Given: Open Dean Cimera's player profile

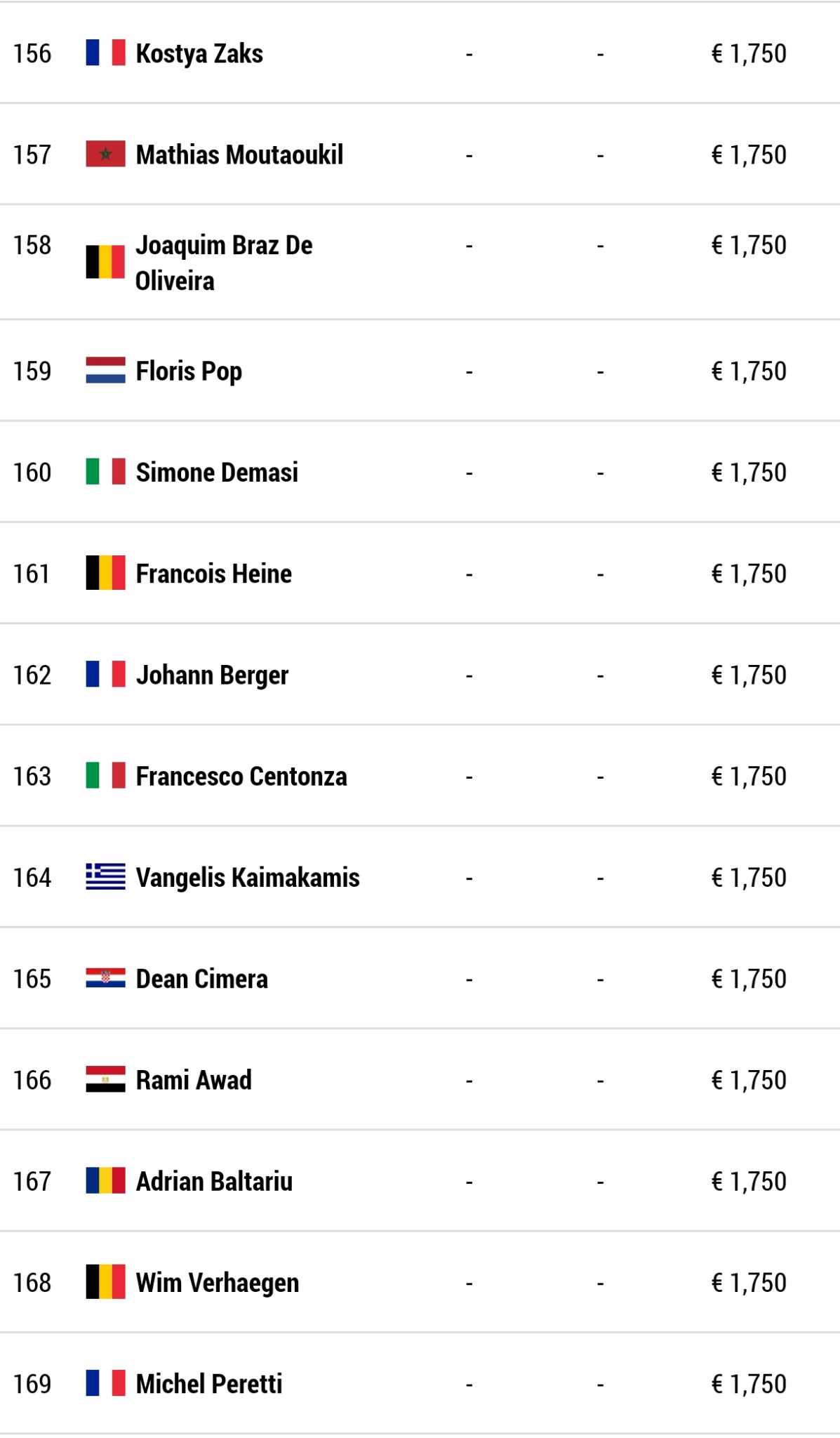Looking at the screenshot, I should 201,979.
